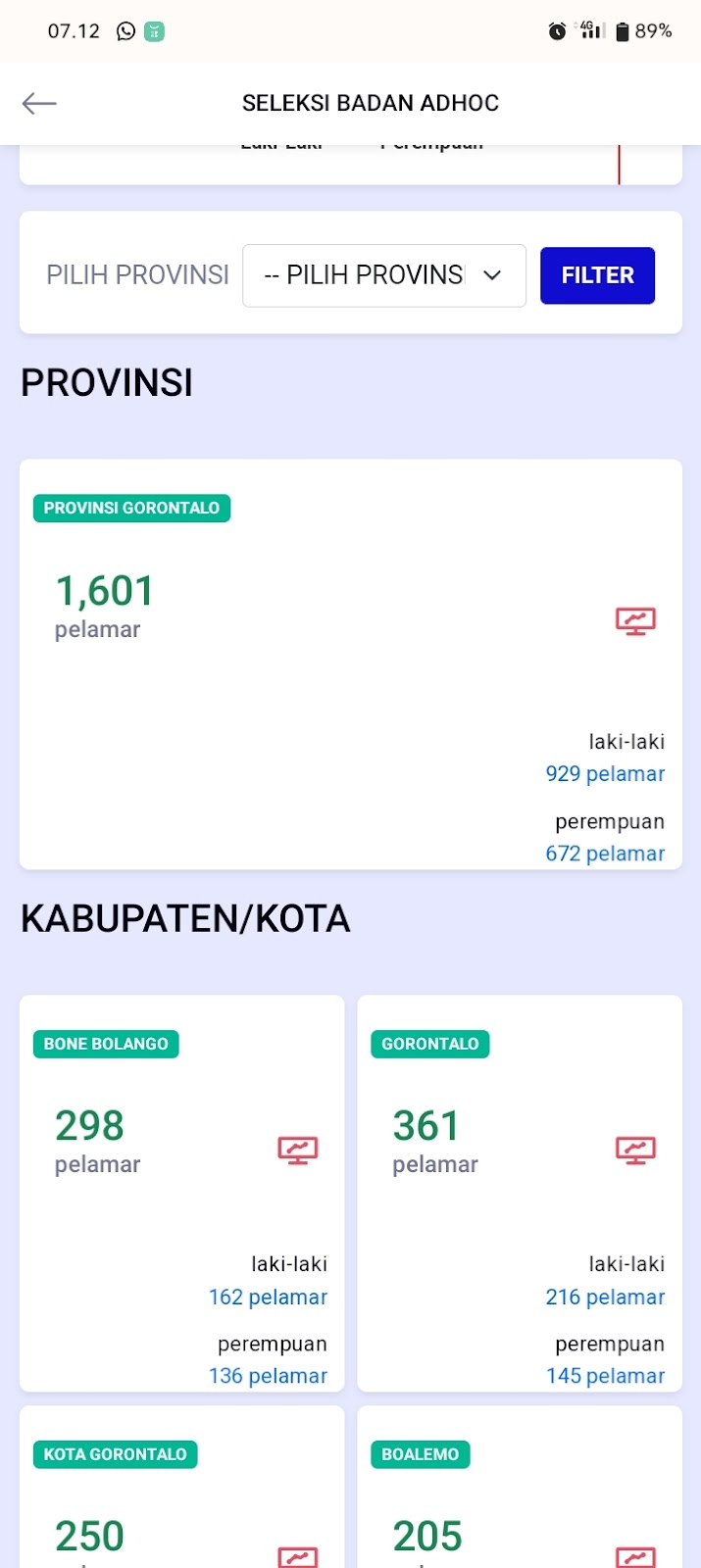Open the Kota Gorontalo card

182,1488
